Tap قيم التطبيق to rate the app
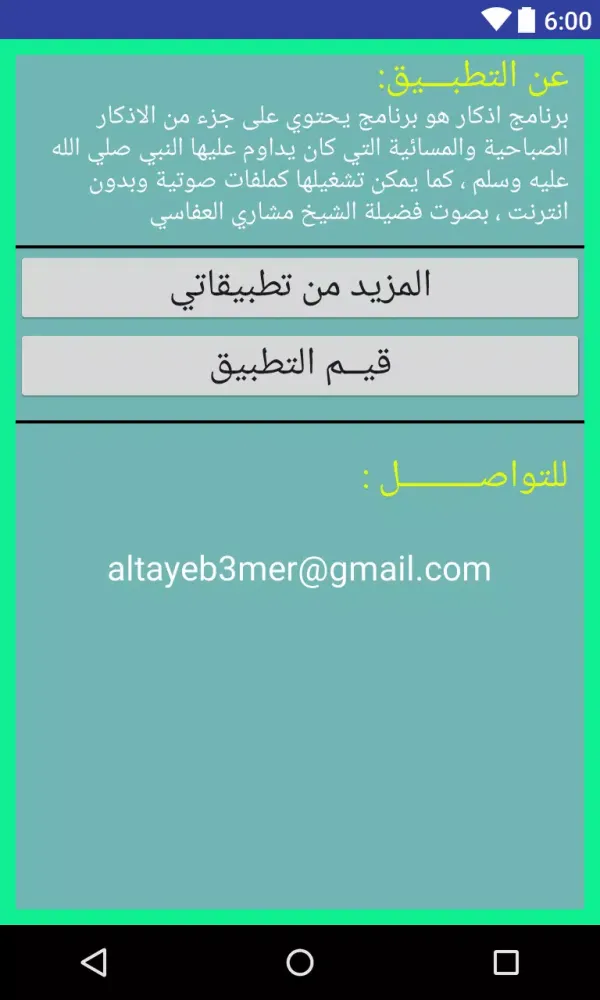Viewport: 600px width, 1000px height. click(300, 365)
